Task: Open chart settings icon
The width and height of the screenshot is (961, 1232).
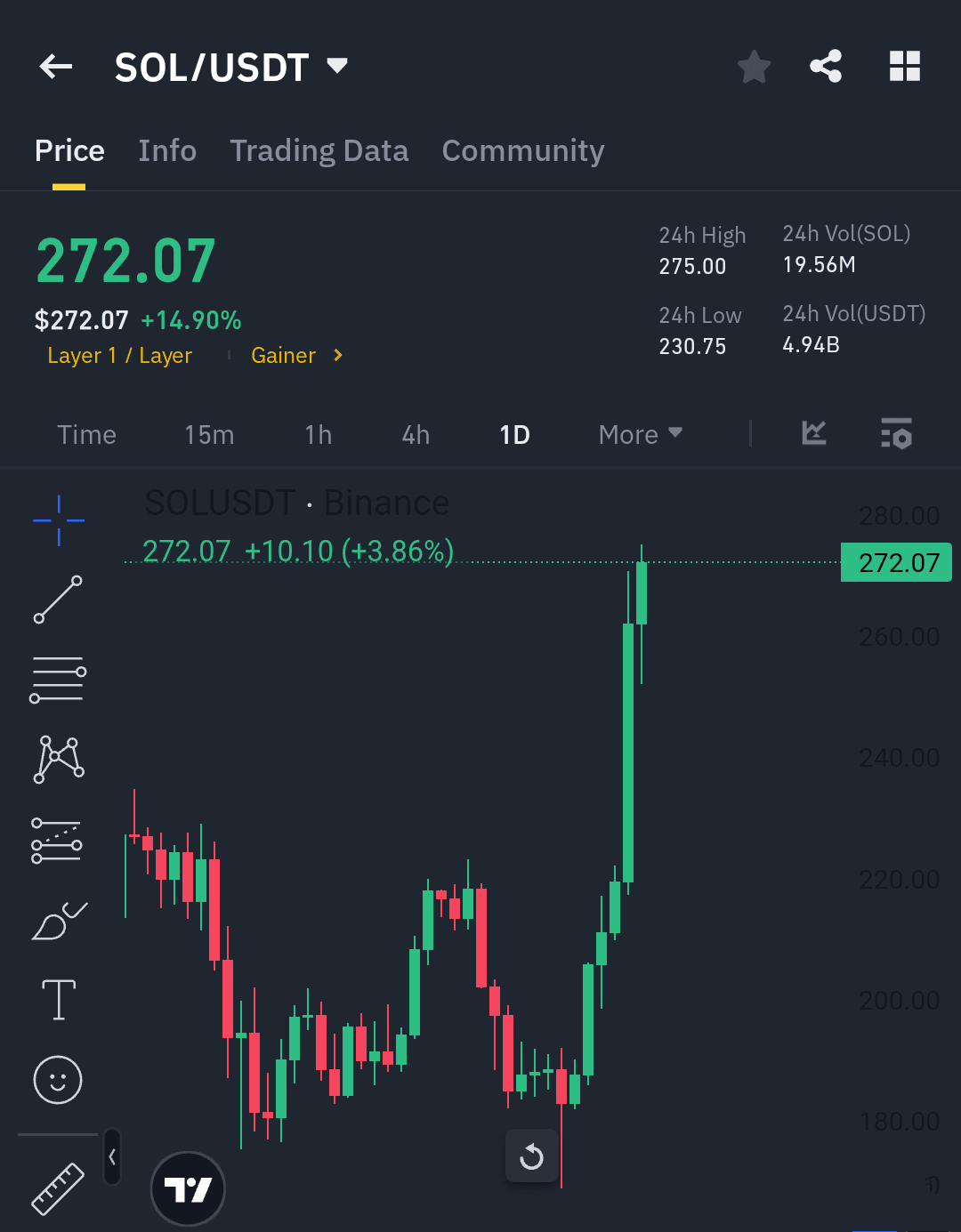Action: 896,433
